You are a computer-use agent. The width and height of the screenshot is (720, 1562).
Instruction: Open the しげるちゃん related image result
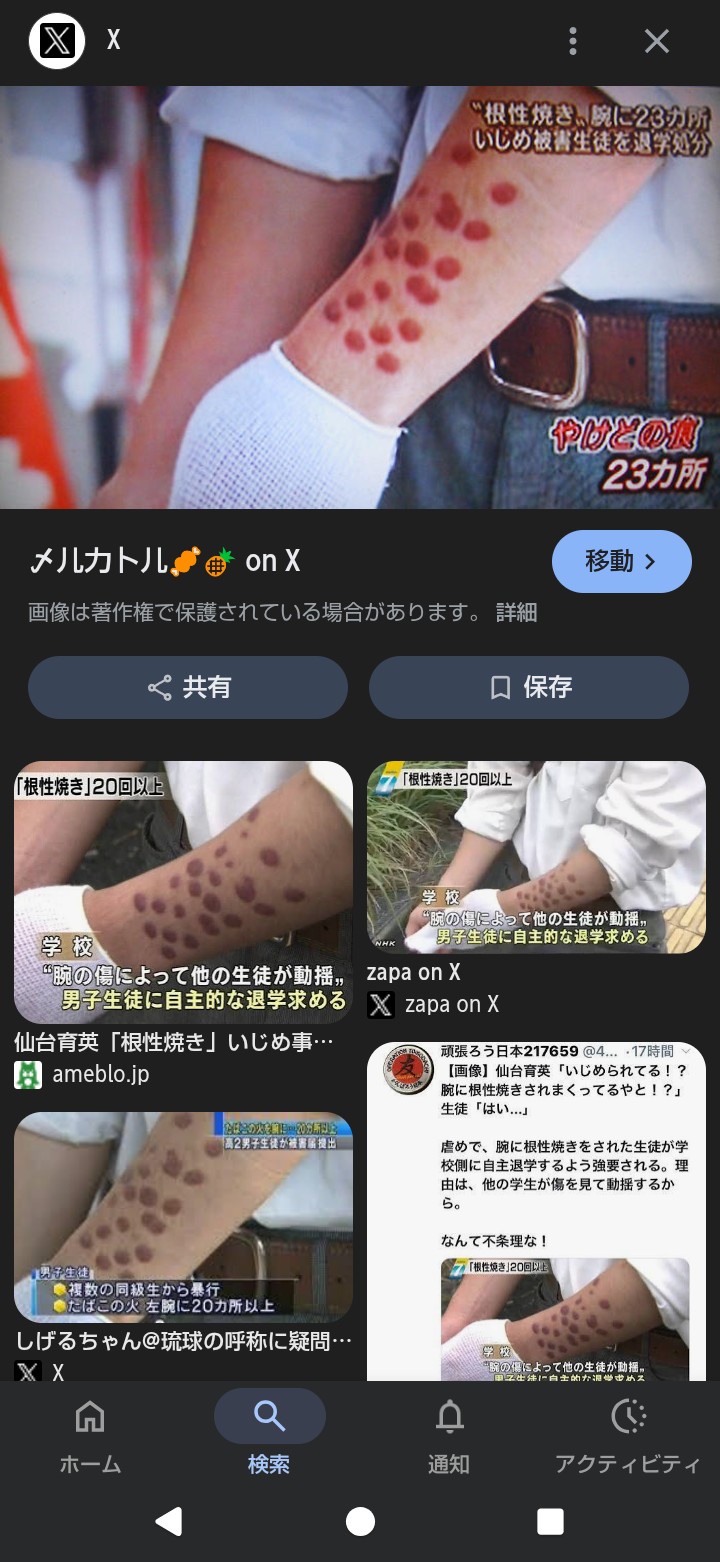point(183,1216)
